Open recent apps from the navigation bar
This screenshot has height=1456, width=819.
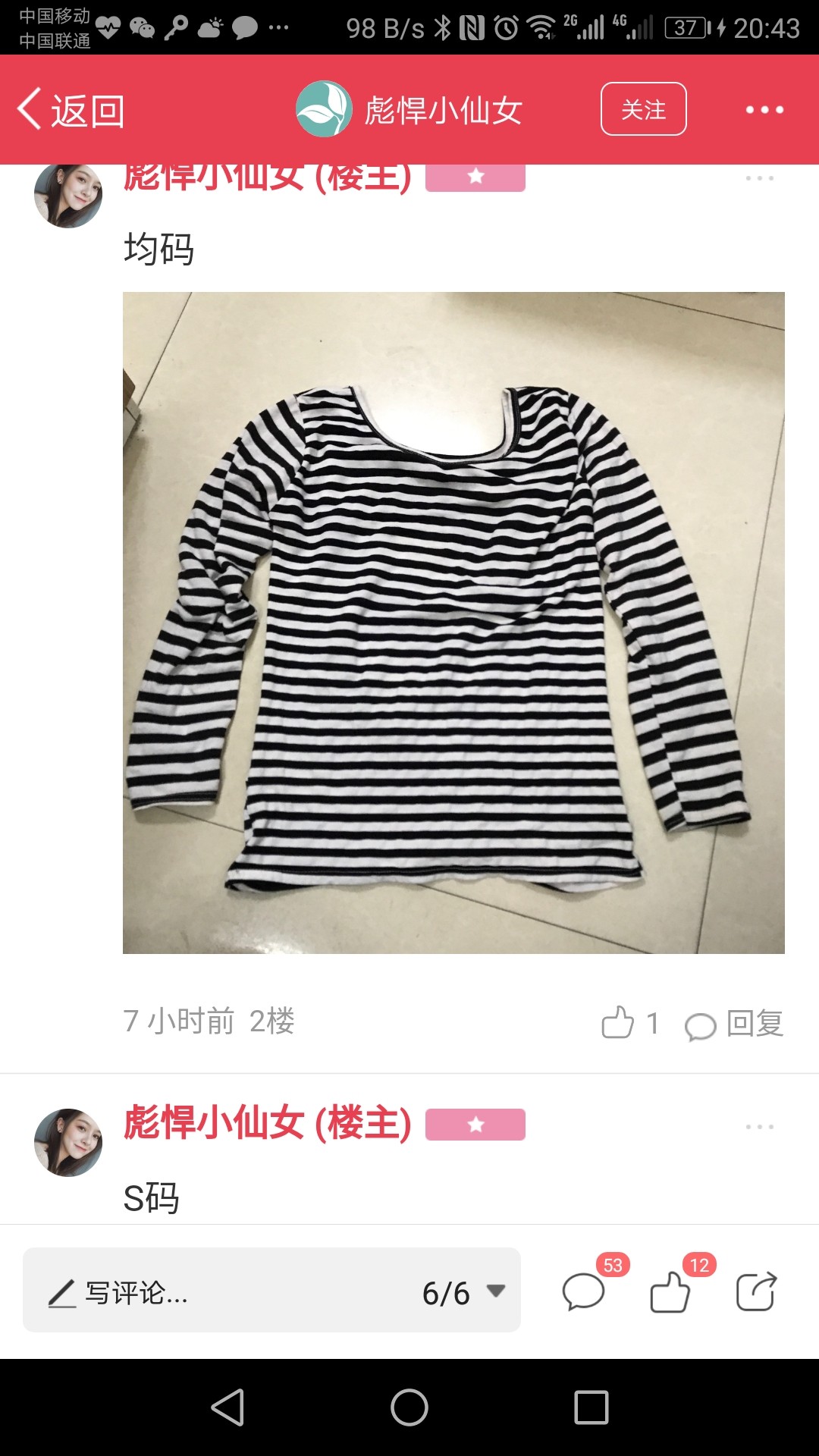click(x=591, y=1407)
